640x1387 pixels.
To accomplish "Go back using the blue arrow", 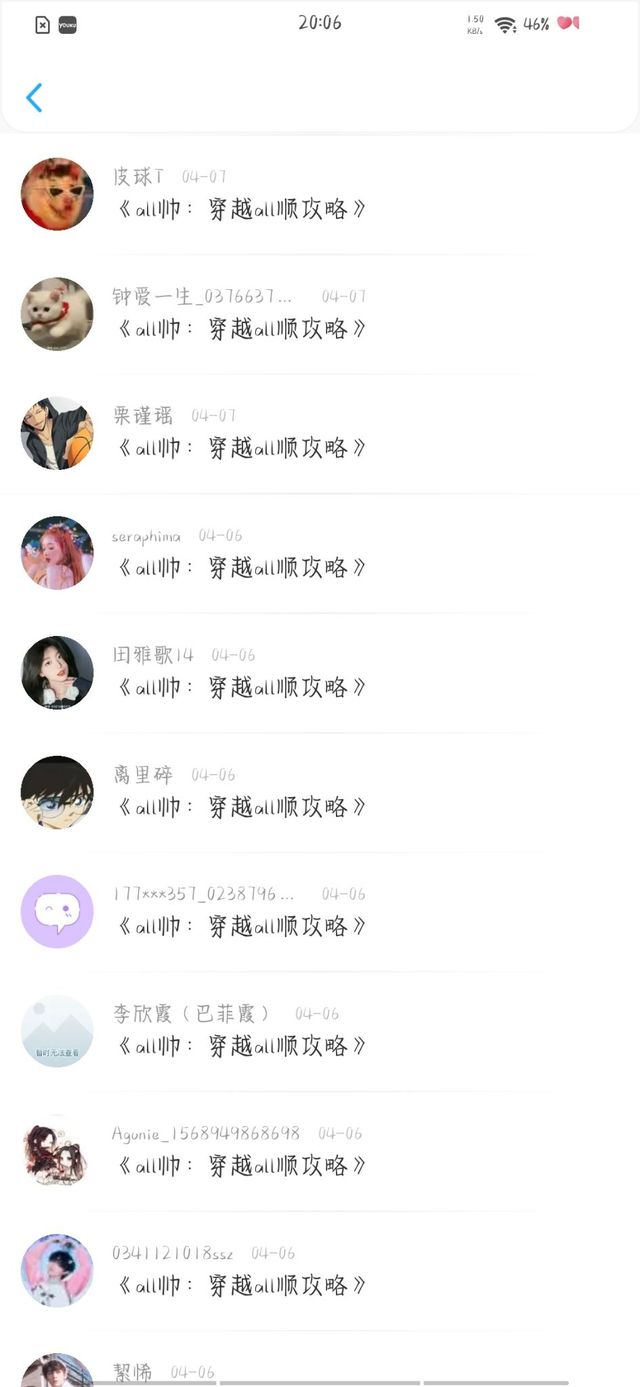I will 34,98.
